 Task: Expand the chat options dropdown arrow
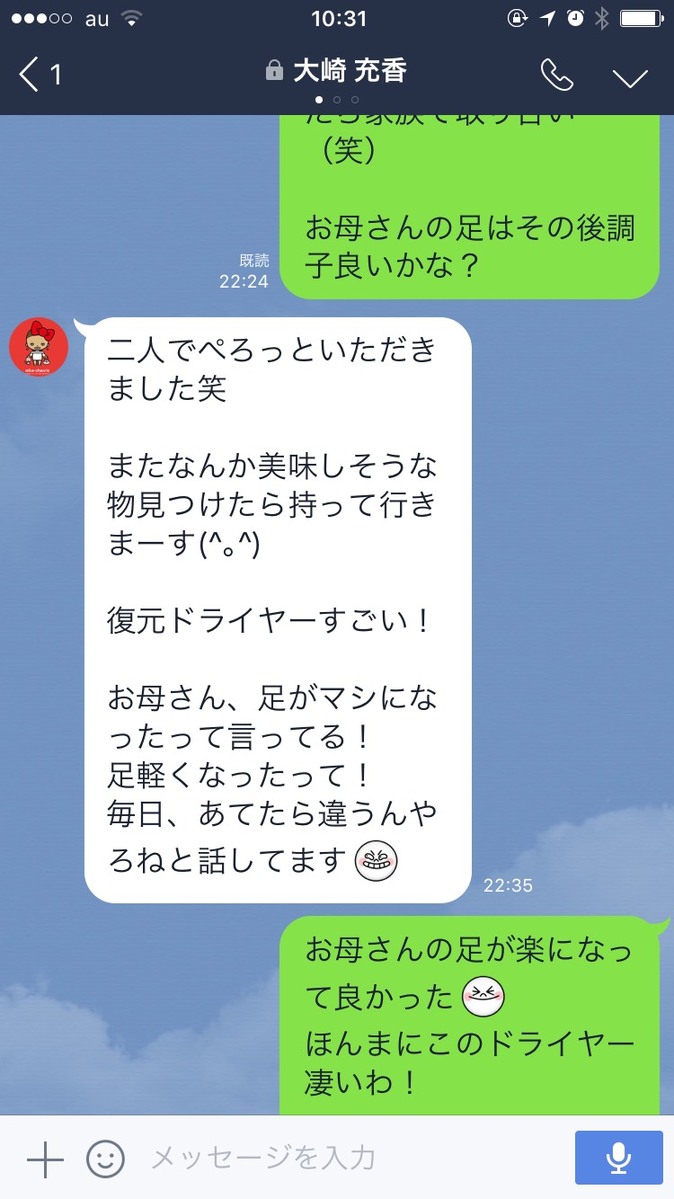(x=630, y=77)
